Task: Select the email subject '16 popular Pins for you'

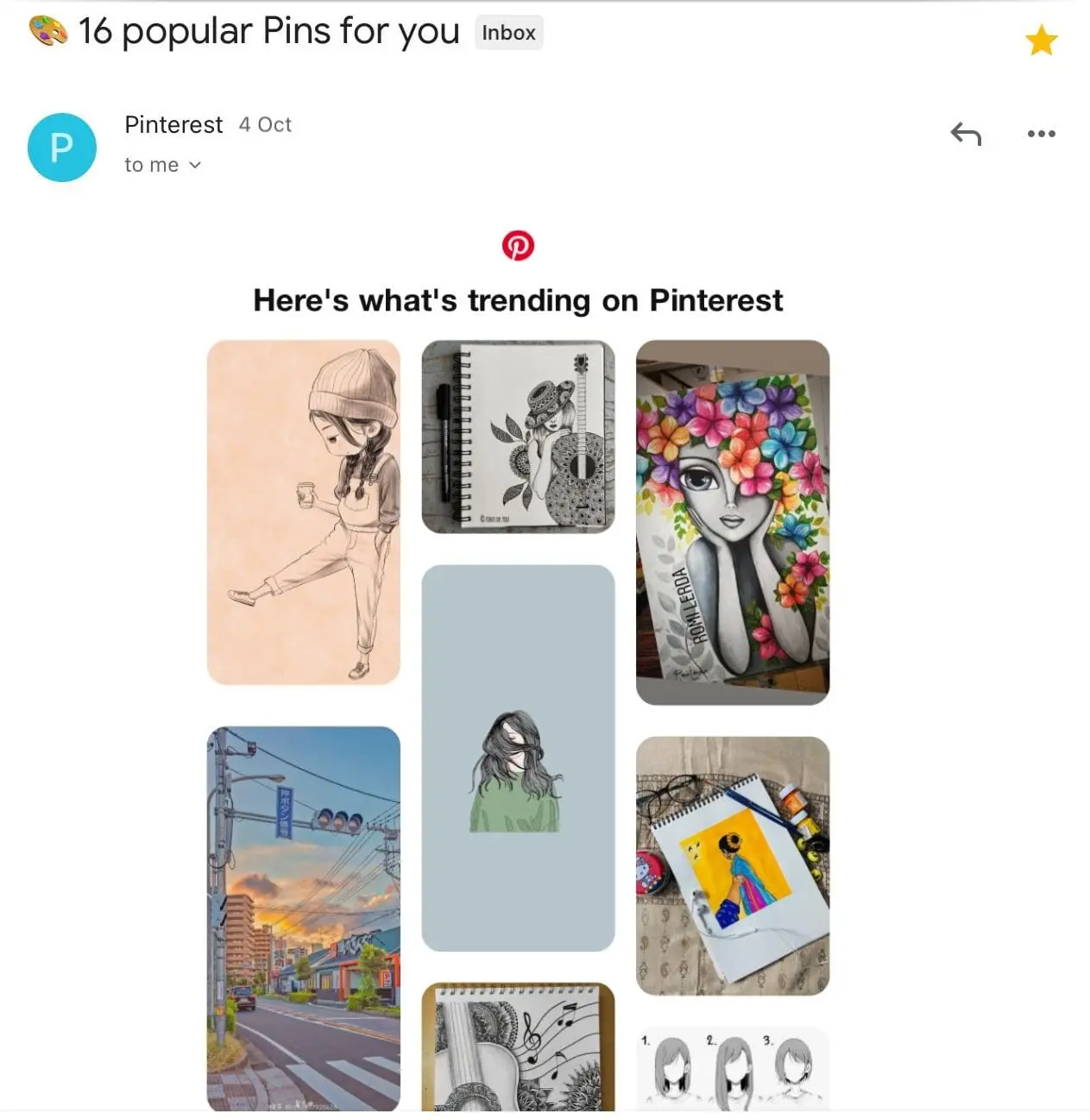Action: click(x=268, y=30)
